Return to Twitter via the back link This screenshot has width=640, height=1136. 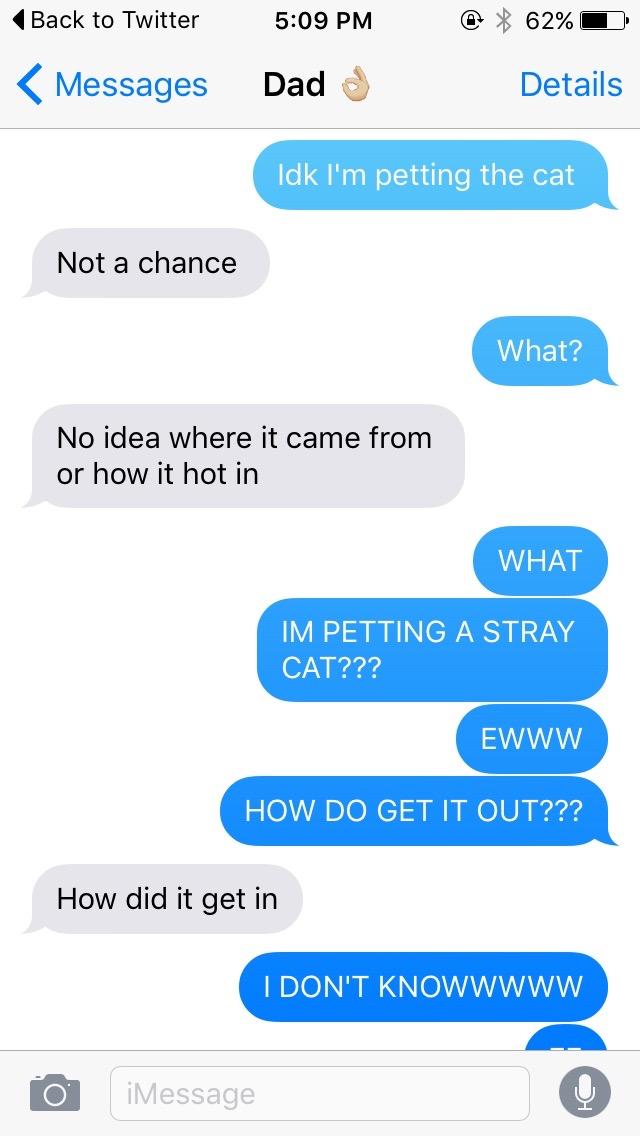tap(105, 20)
